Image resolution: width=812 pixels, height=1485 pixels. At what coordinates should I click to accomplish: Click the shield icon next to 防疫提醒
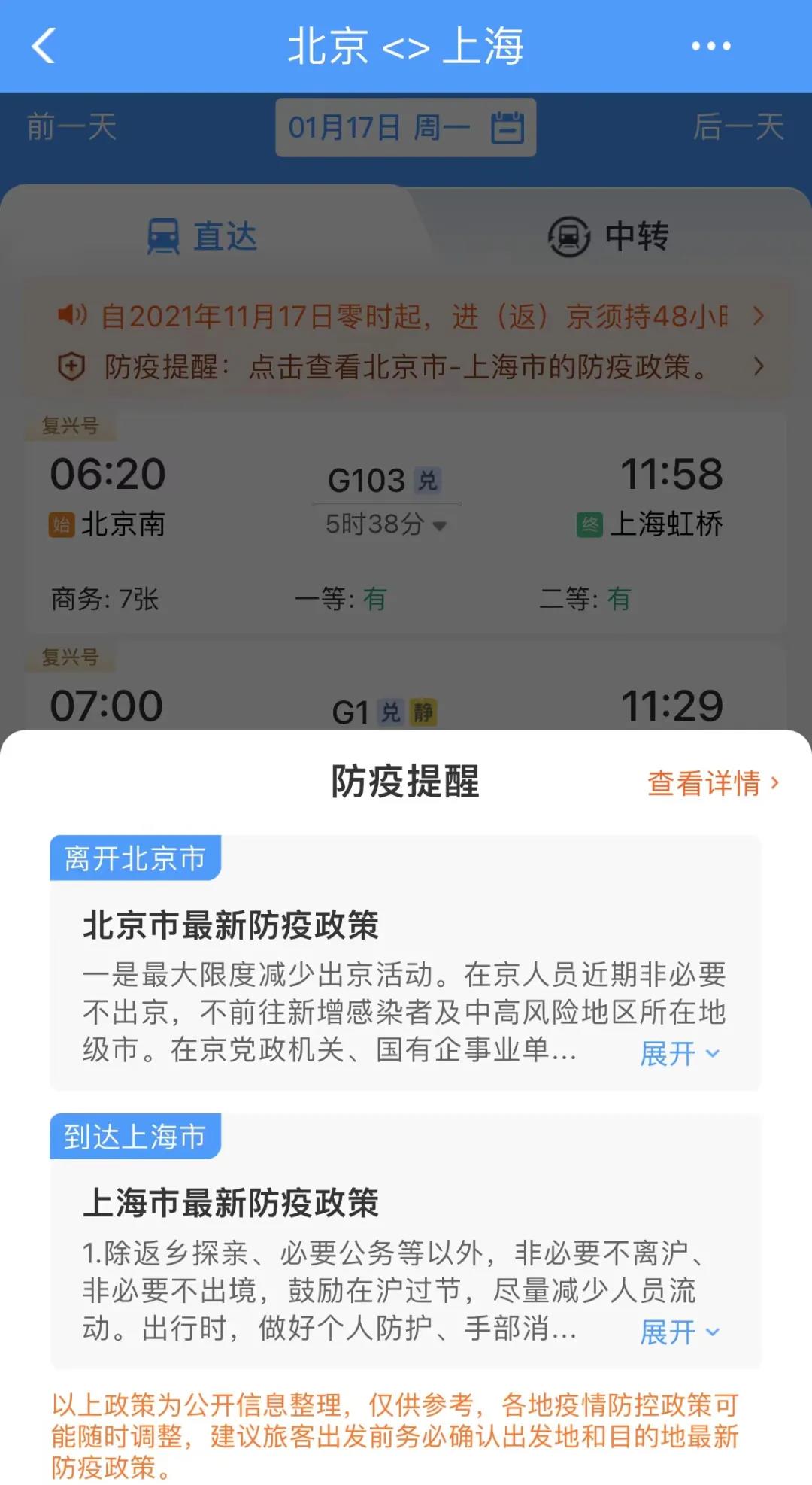[70, 368]
